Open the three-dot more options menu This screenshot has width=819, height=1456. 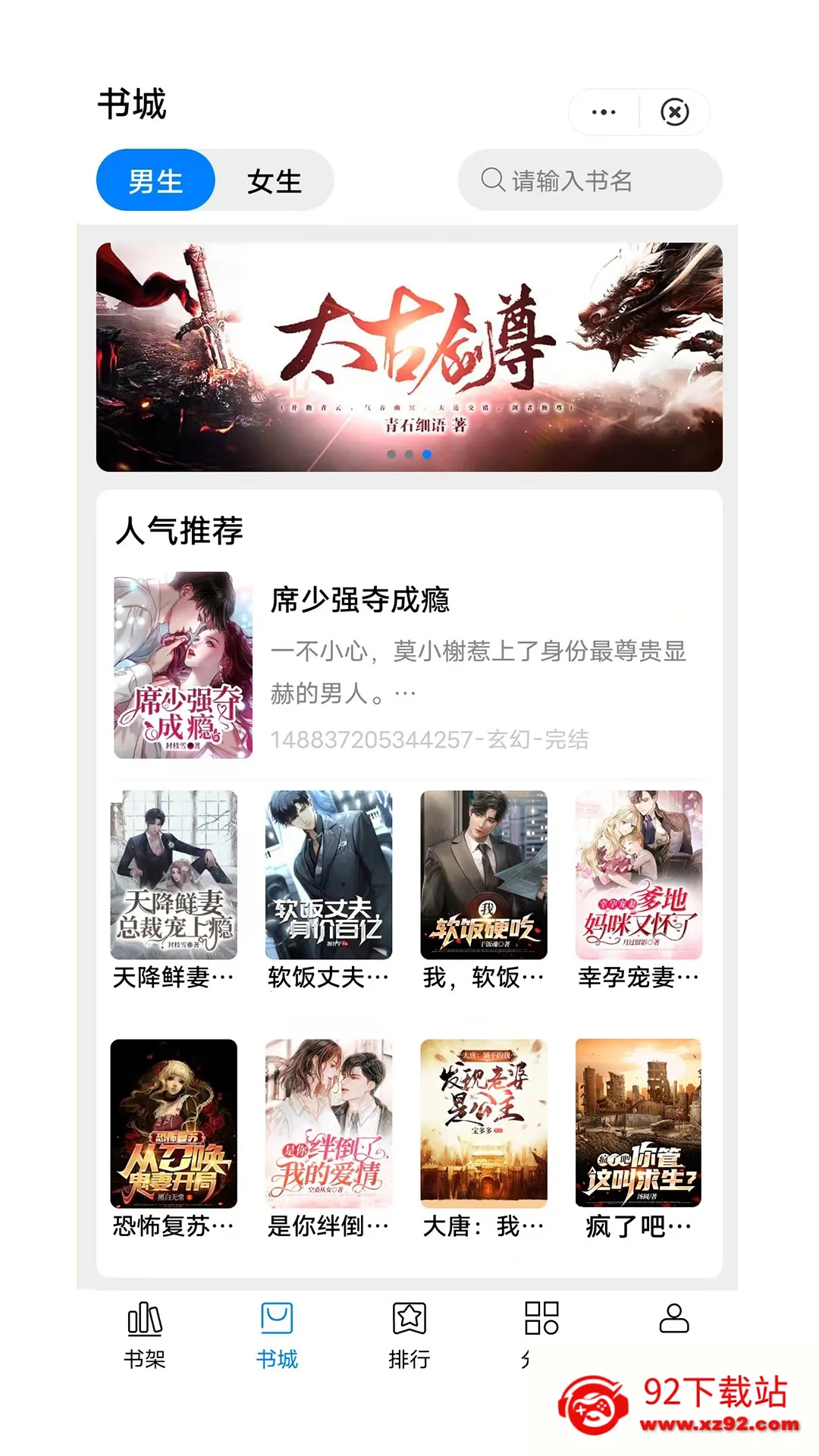(604, 112)
